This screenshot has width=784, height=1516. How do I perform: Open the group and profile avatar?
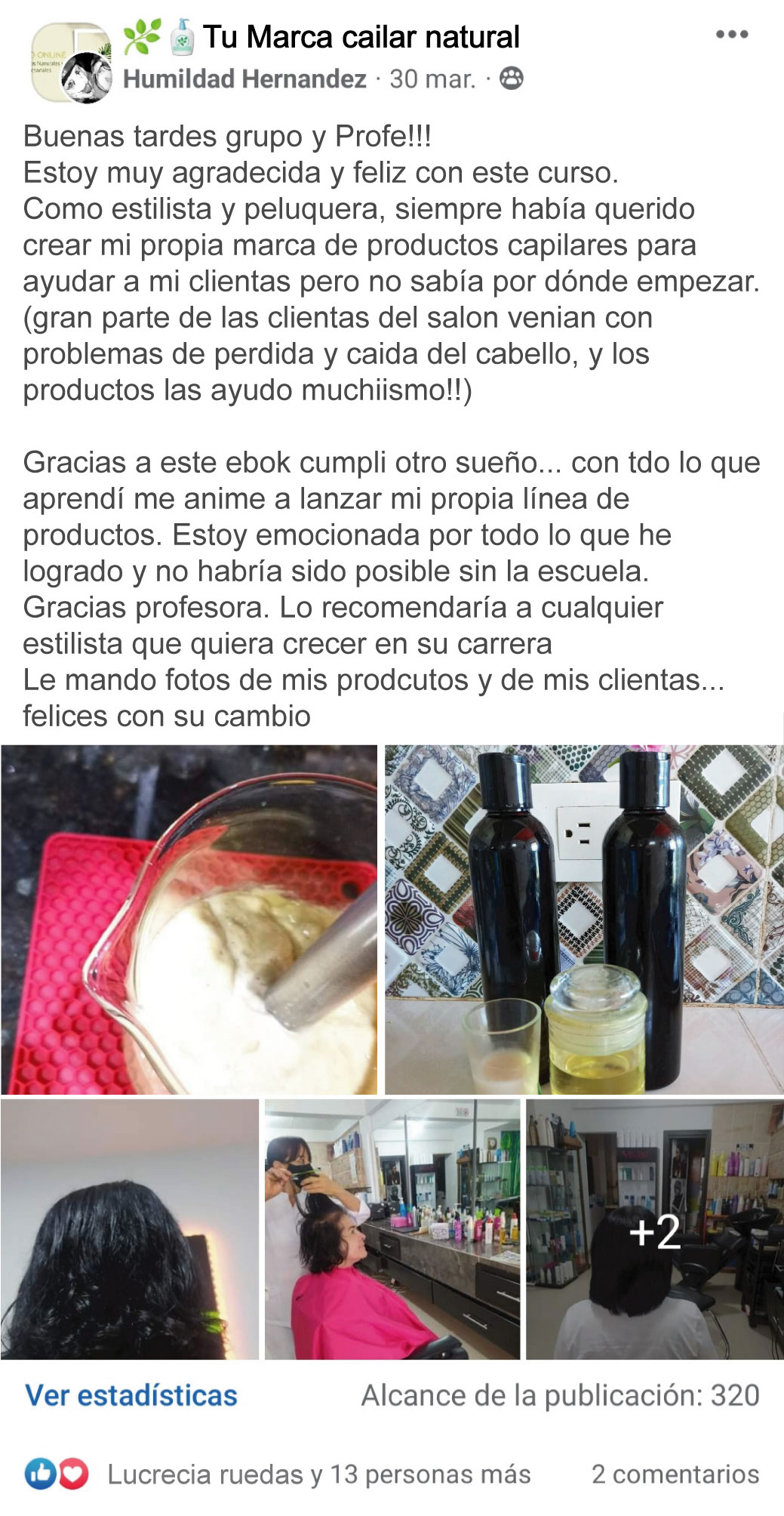coord(71,62)
